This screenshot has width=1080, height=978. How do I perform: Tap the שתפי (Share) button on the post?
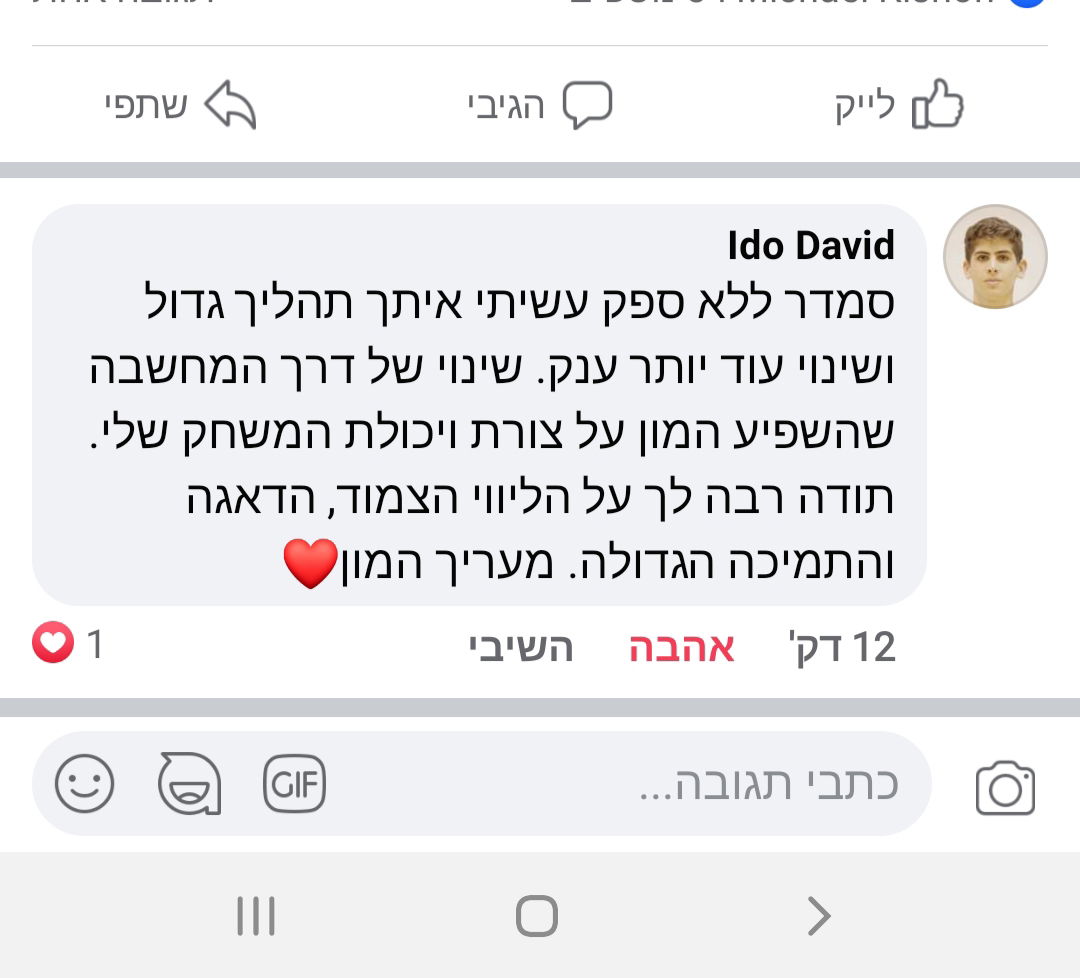coord(180,105)
